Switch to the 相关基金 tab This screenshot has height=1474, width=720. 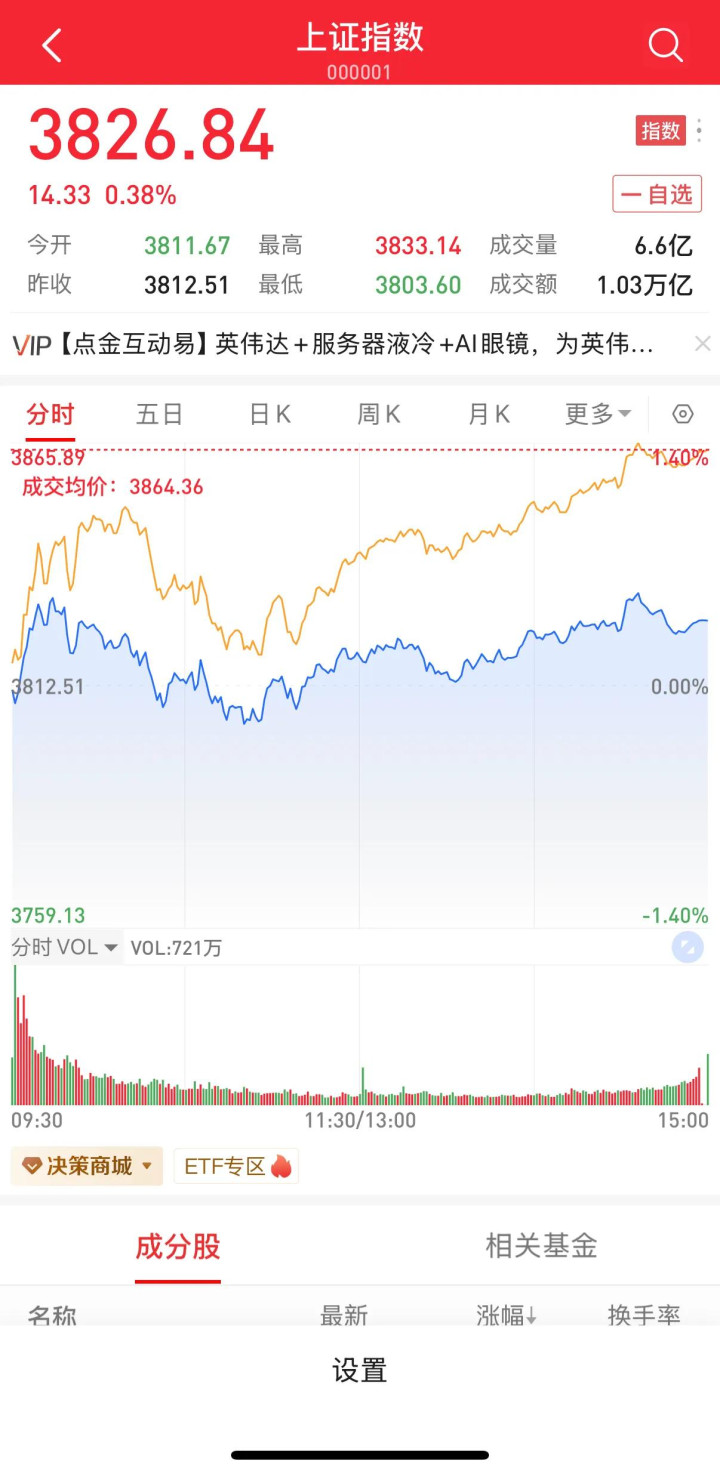tap(541, 1246)
